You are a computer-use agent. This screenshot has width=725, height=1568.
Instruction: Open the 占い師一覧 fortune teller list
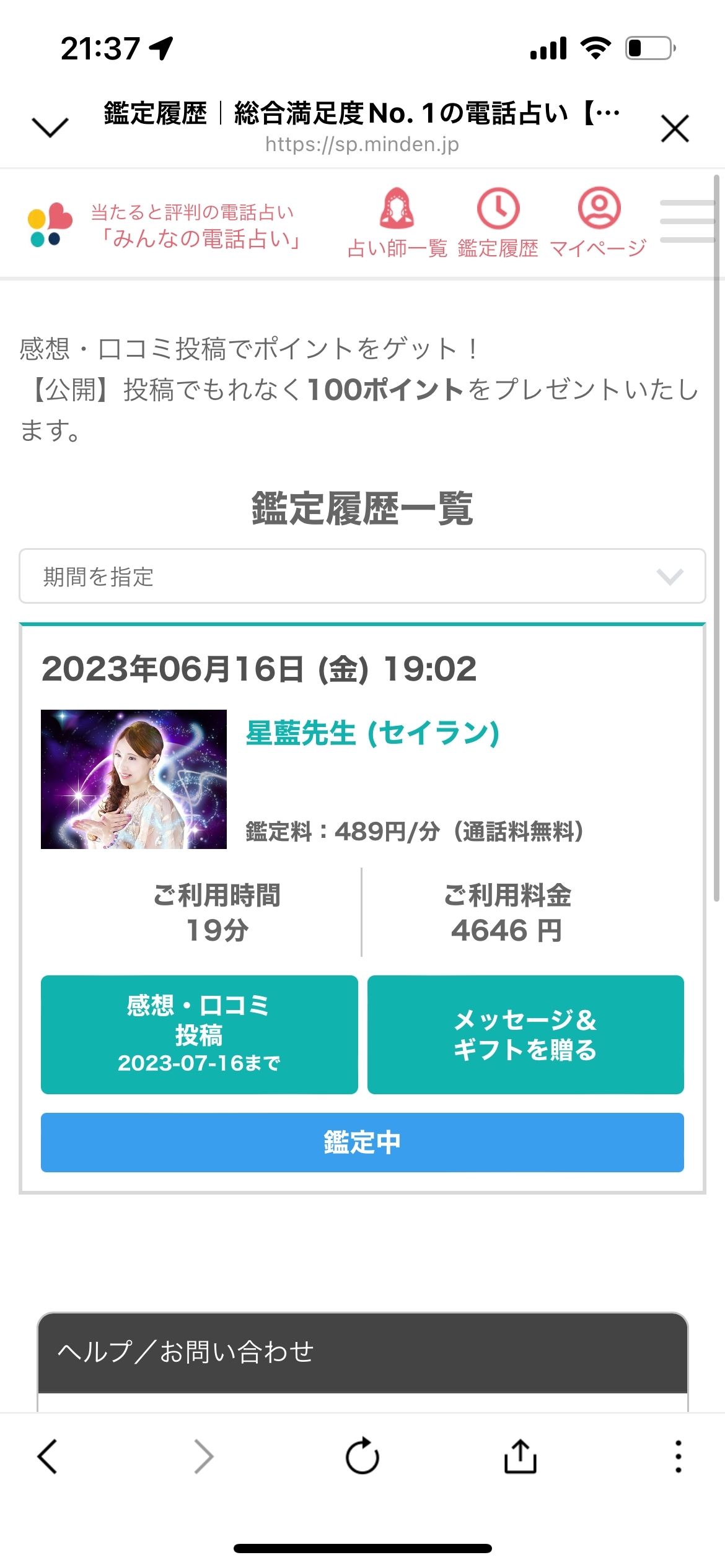pyautogui.click(x=397, y=223)
